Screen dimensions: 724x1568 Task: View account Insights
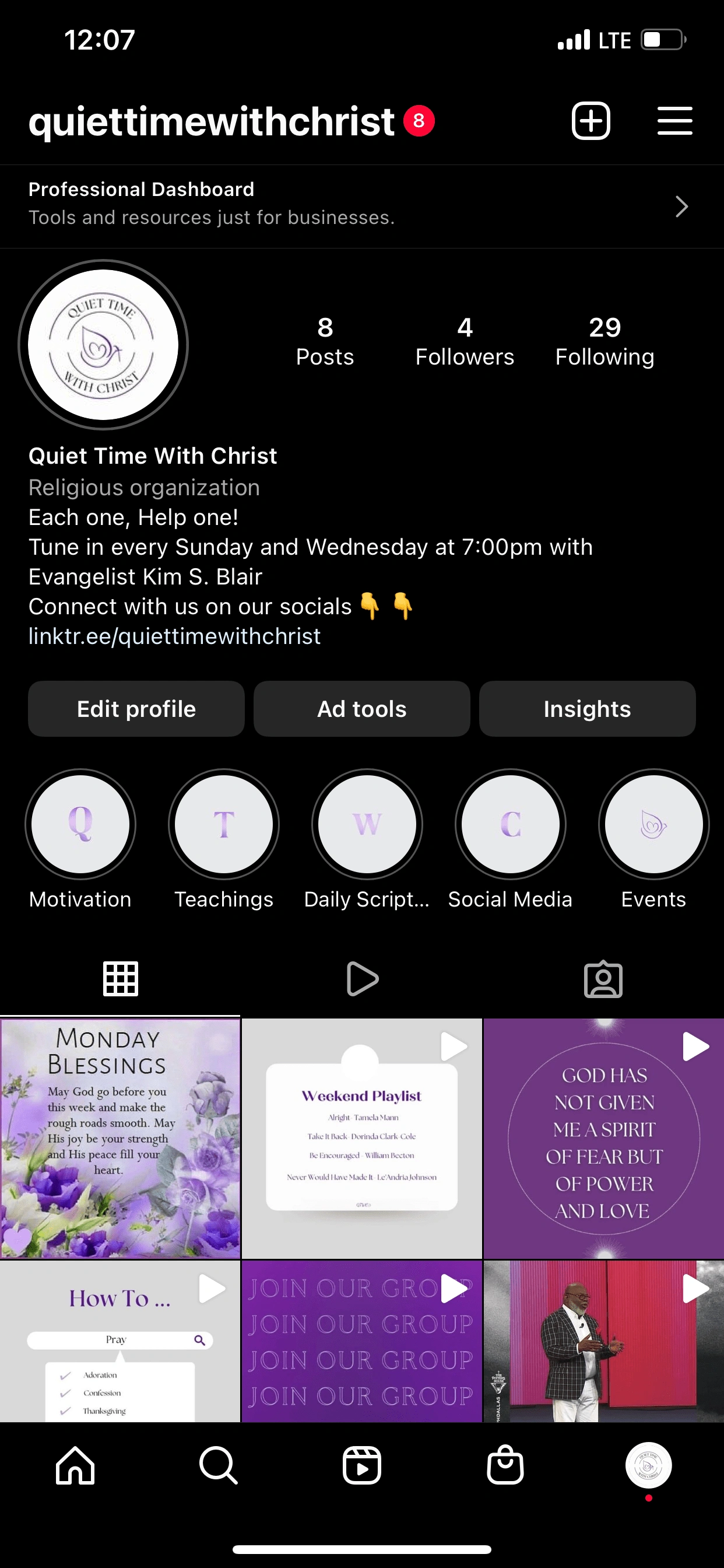[587, 709]
